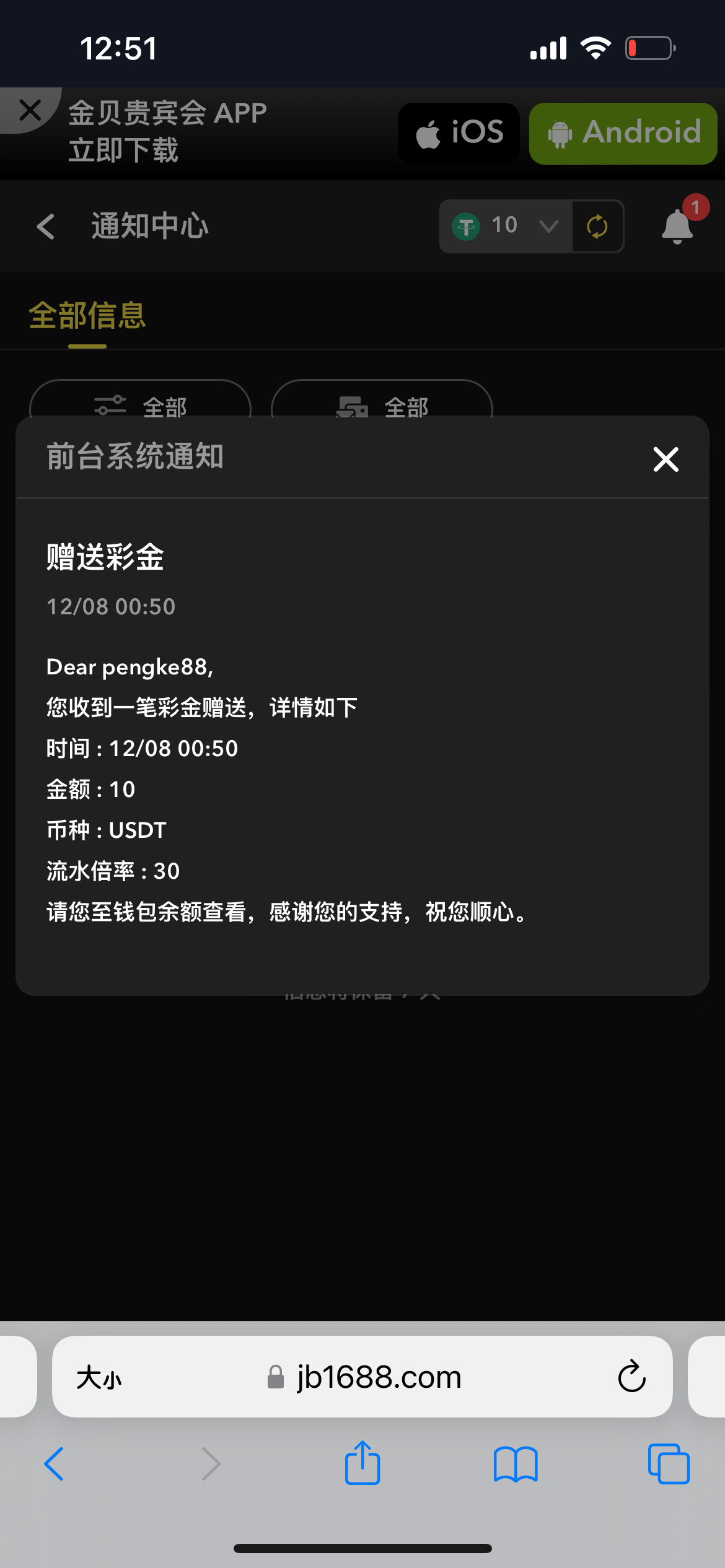Show all open Safari tabs
Viewport: 725px width, 1568px height.
coord(668,1464)
